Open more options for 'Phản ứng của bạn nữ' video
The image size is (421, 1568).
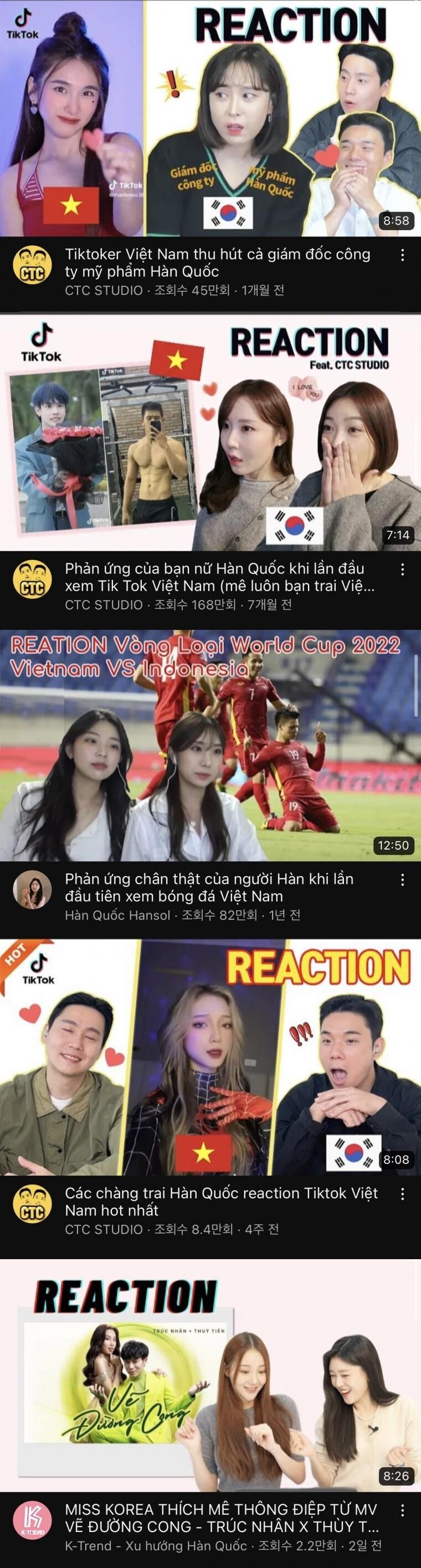(x=402, y=570)
